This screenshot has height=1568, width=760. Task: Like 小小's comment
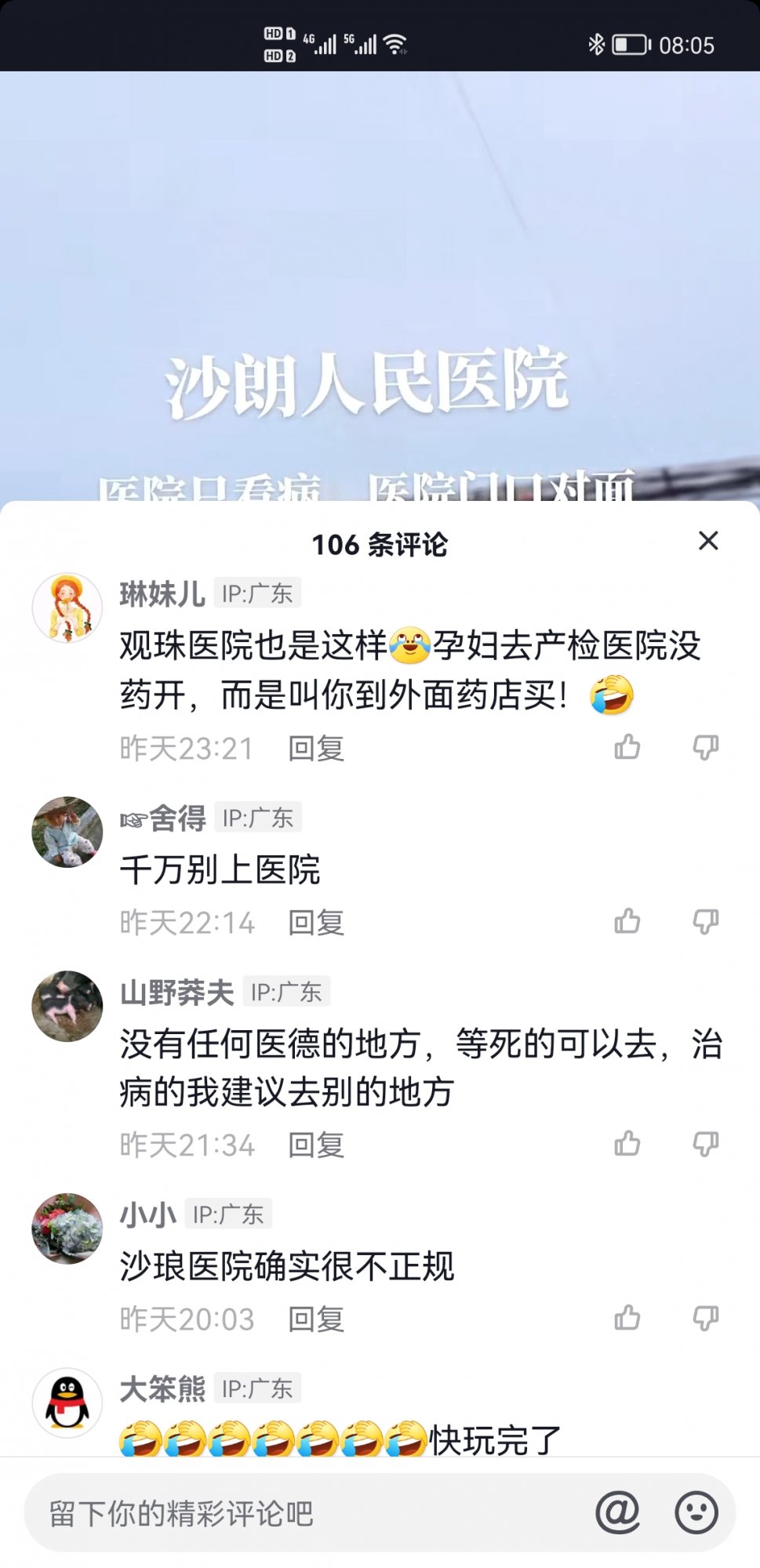coord(627,1318)
